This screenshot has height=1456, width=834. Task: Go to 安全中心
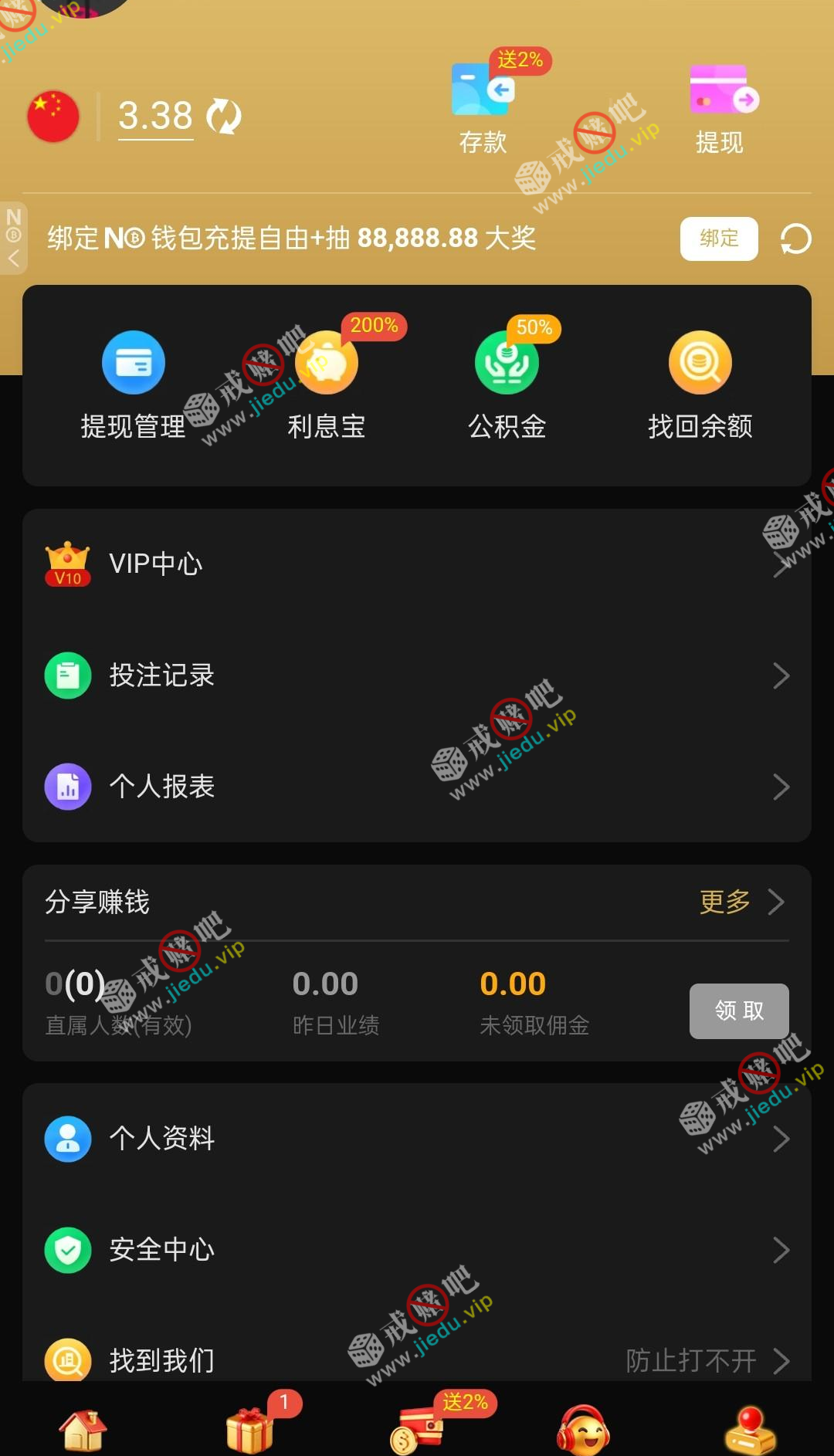click(x=417, y=1250)
